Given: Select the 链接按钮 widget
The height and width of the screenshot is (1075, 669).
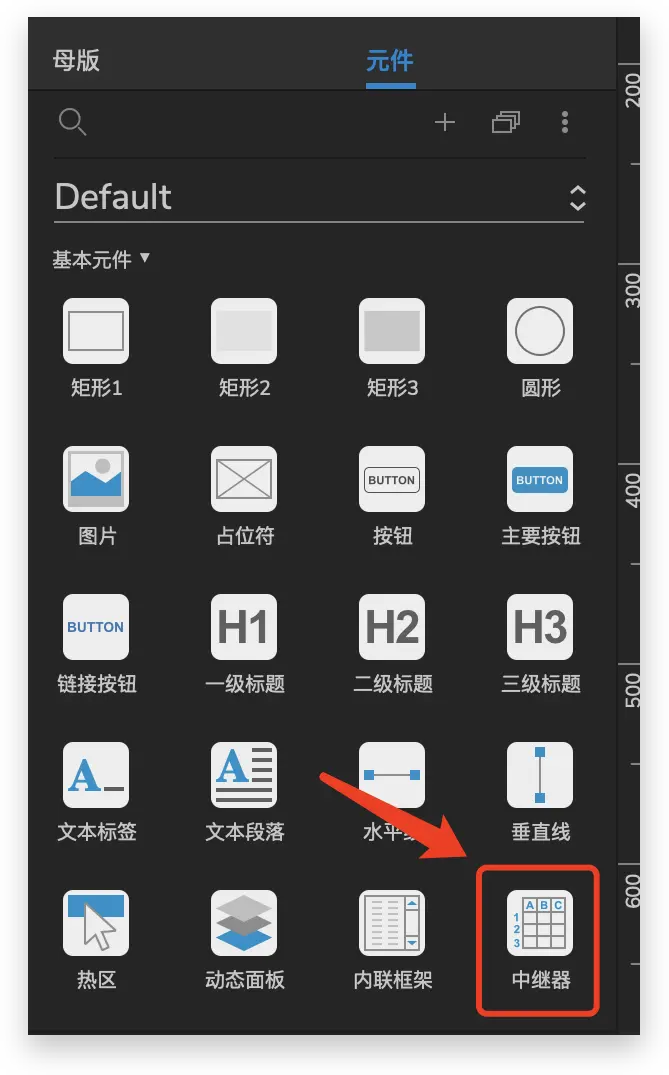Looking at the screenshot, I should click(x=96, y=627).
